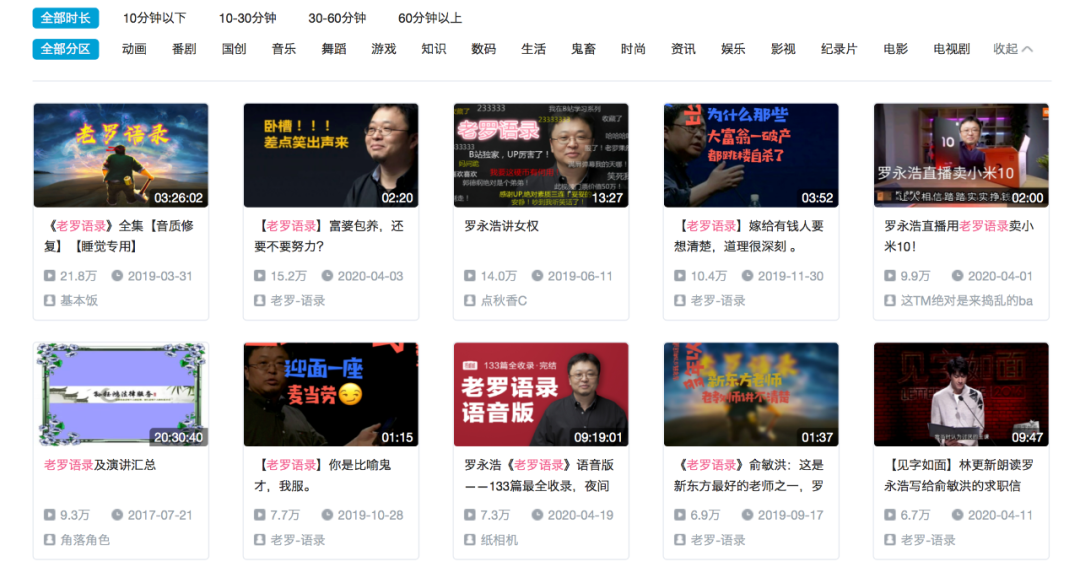
Task: Play the 见字如面 林更新 video
Action: pos(961,394)
